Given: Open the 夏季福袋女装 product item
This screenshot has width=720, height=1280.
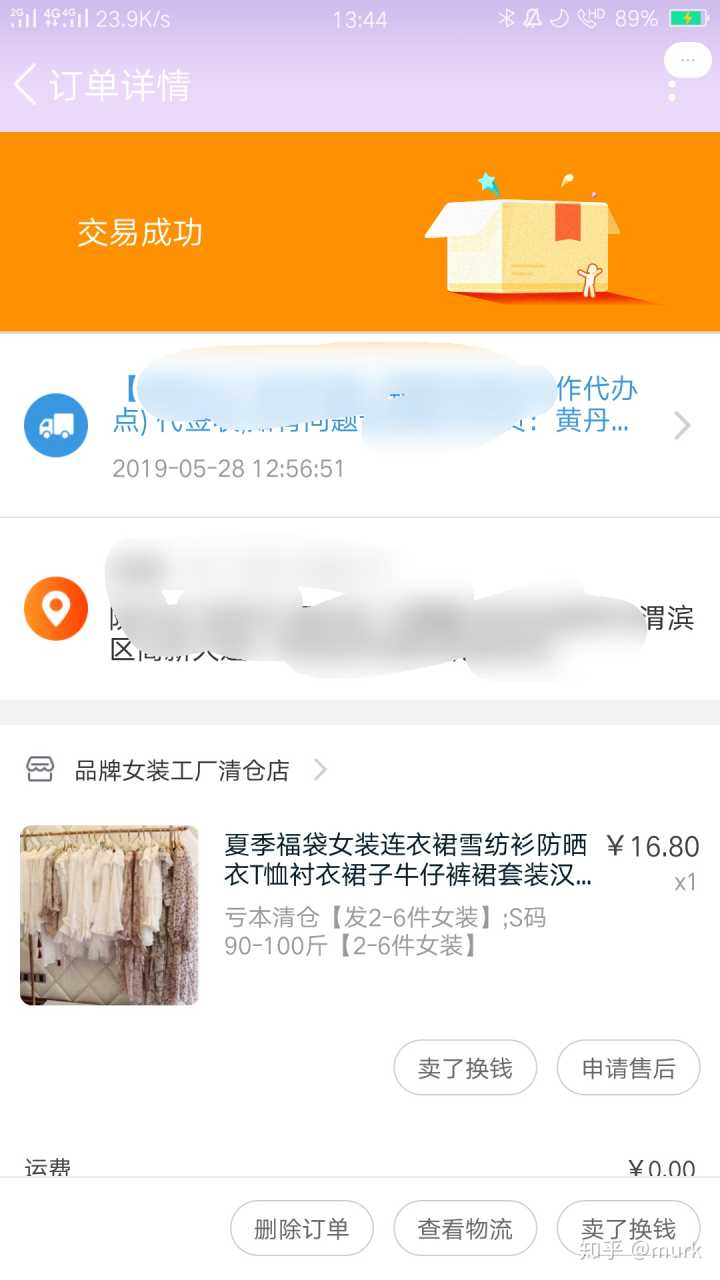Looking at the screenshot, I should pyautogui.click(x=407, y=861).
